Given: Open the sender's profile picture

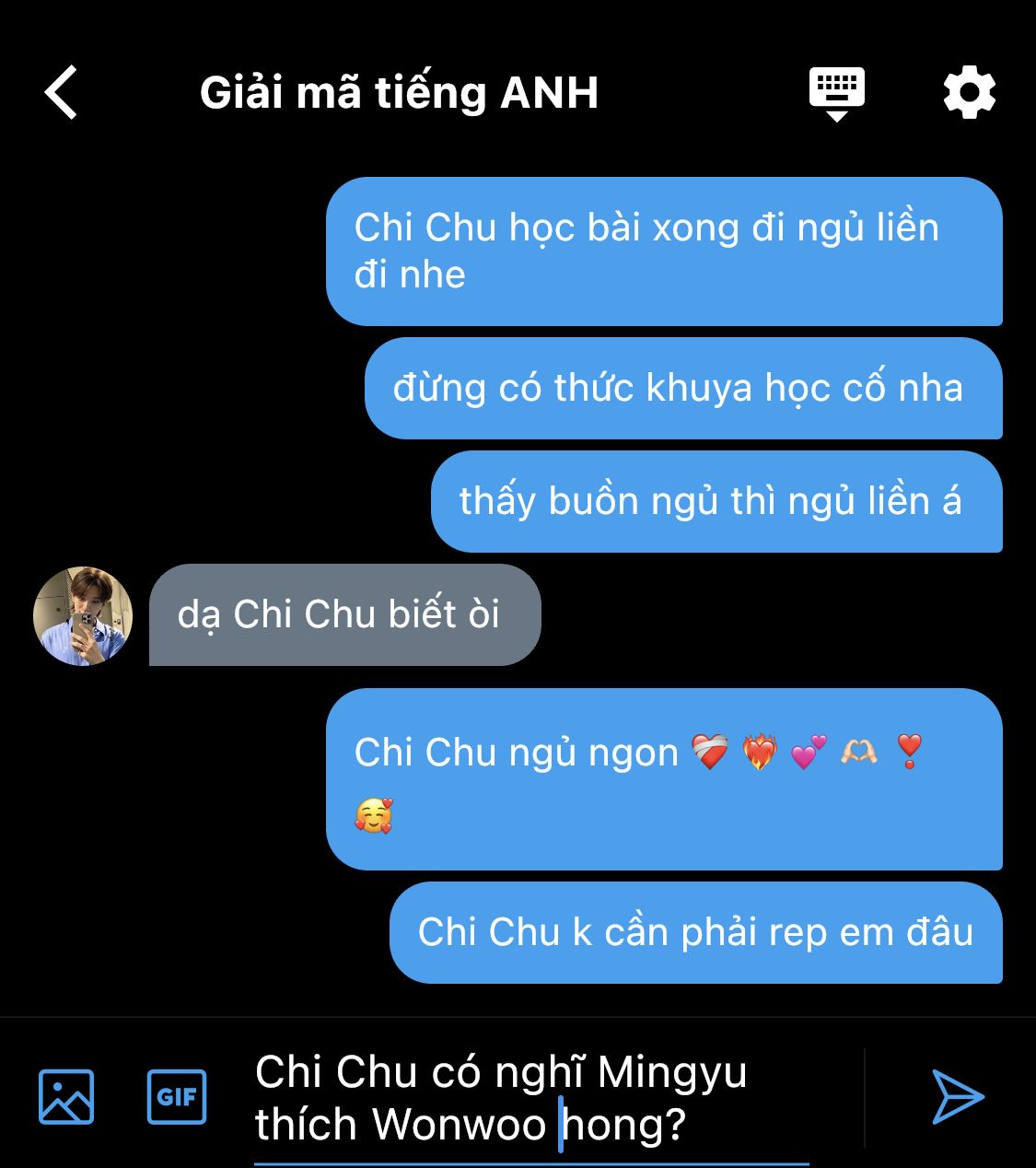Looking at the screenshot, I should coord(83,615).
